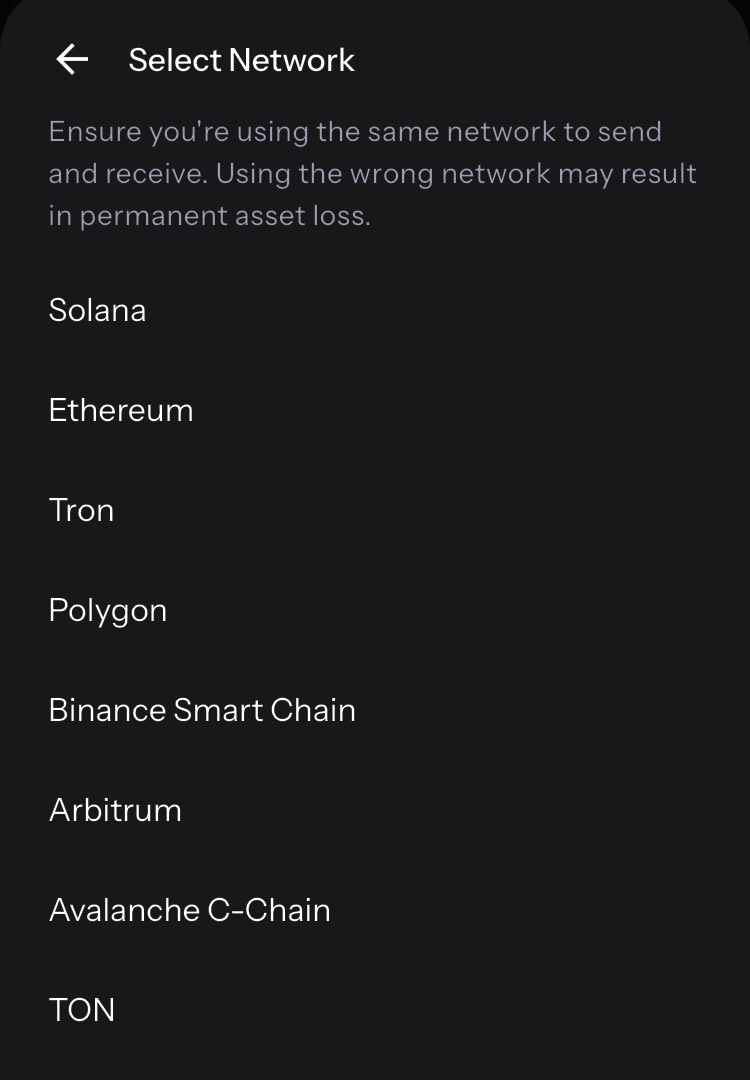
Task: Choose Ethereum as the network
Action: coord(121,410)
